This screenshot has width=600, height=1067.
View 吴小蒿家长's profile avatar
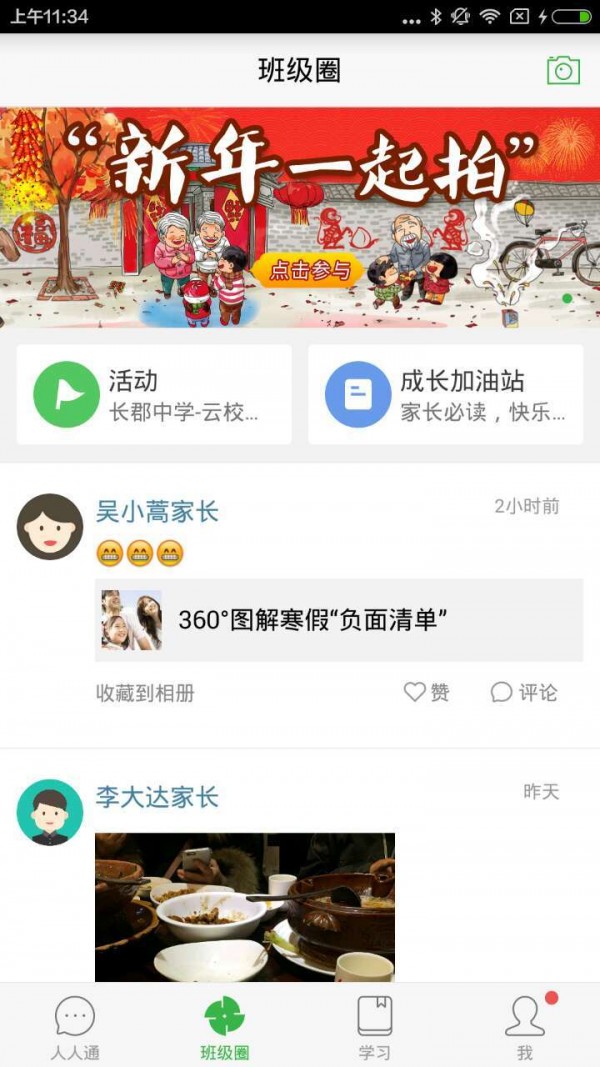50,526
